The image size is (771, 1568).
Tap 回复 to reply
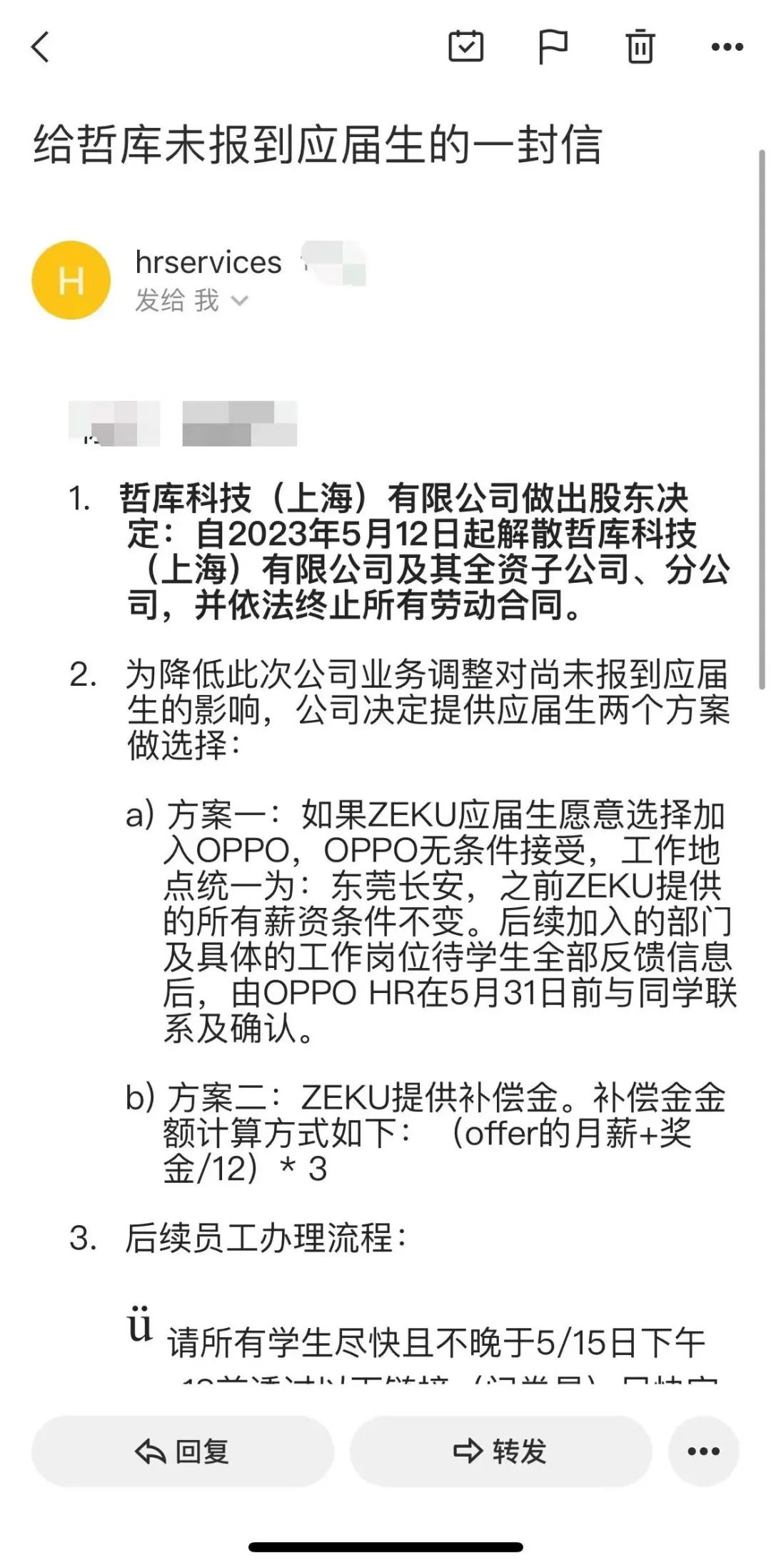coord(183,1451)
